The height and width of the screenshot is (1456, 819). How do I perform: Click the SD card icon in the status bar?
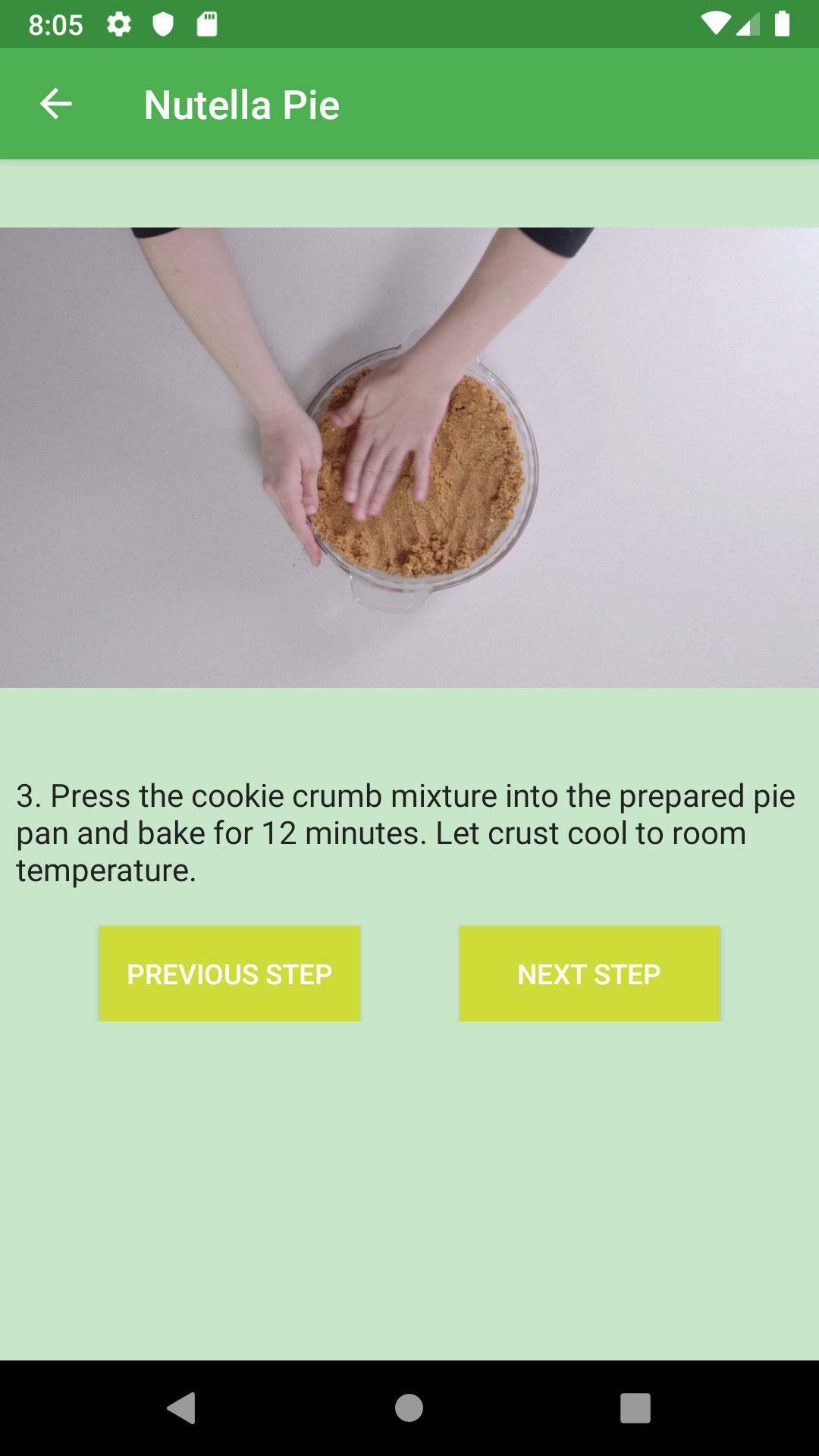point(206,25)
